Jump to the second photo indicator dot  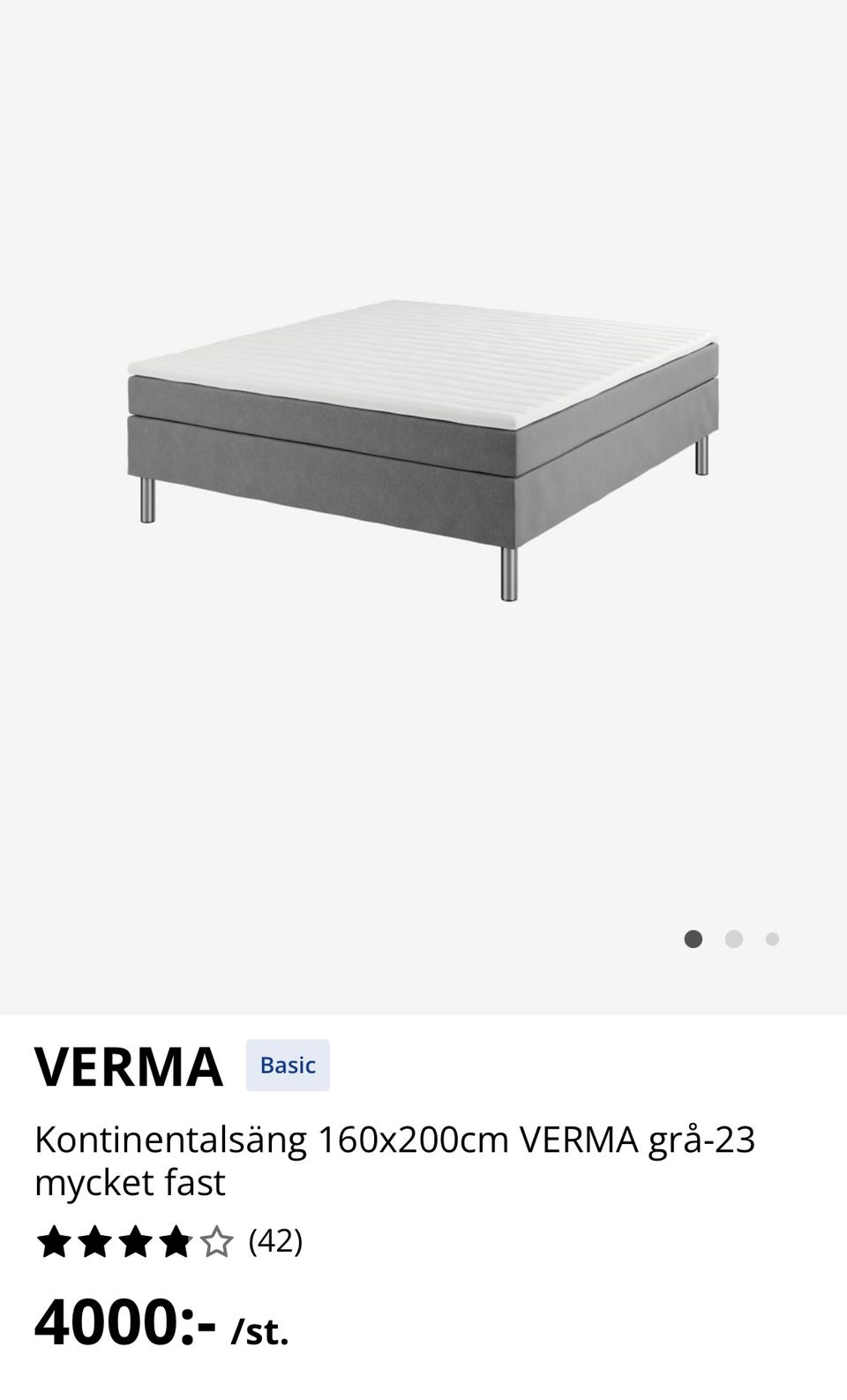coord(733,939)
